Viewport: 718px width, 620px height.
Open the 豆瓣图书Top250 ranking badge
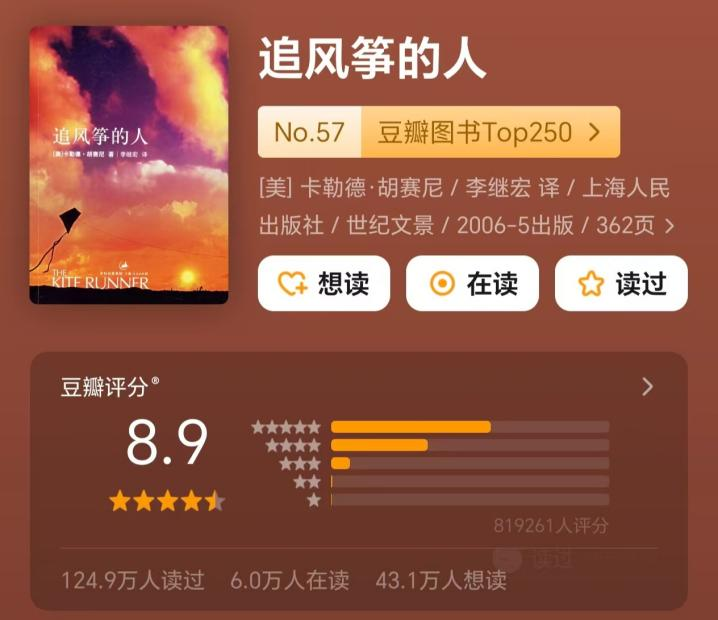(x=438, y=132)
